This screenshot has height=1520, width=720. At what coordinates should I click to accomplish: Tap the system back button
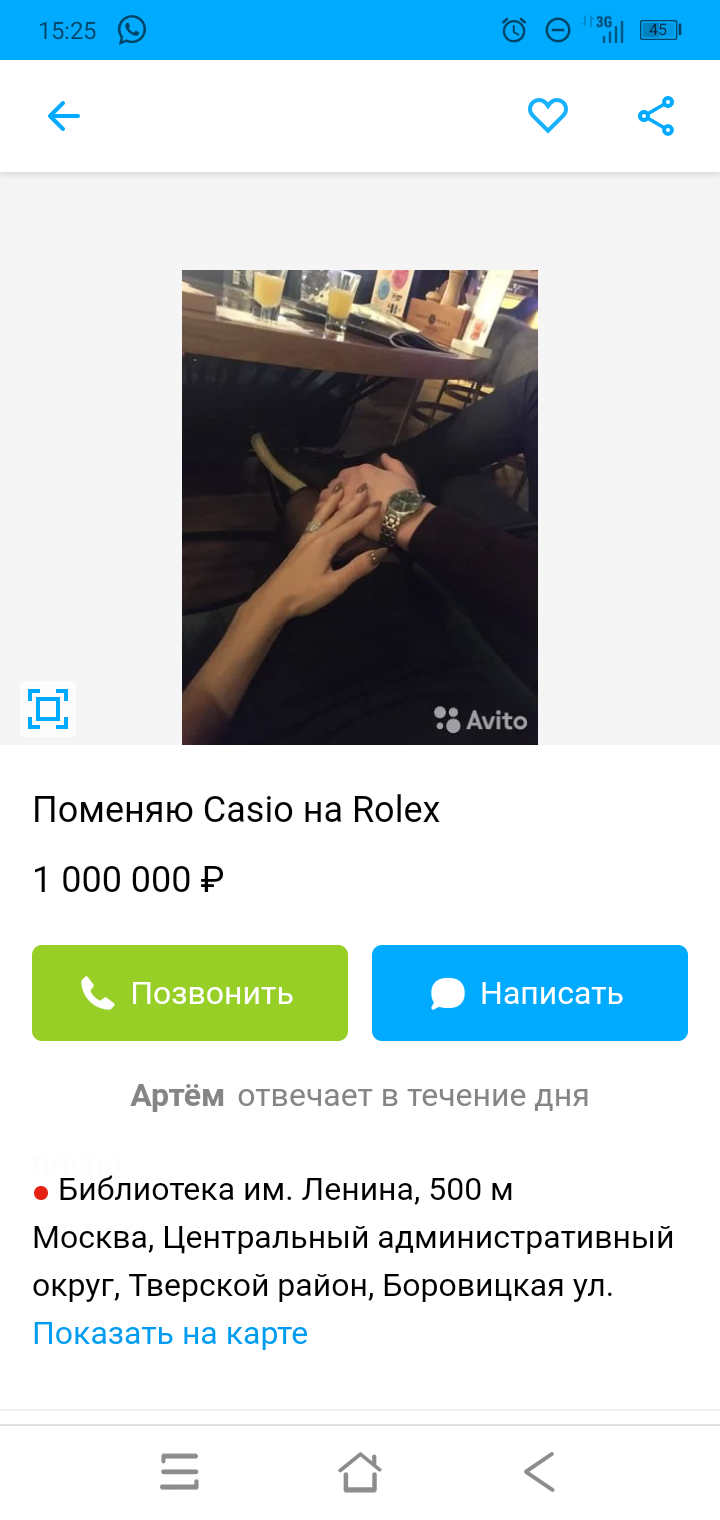[x=539, y=1472]
